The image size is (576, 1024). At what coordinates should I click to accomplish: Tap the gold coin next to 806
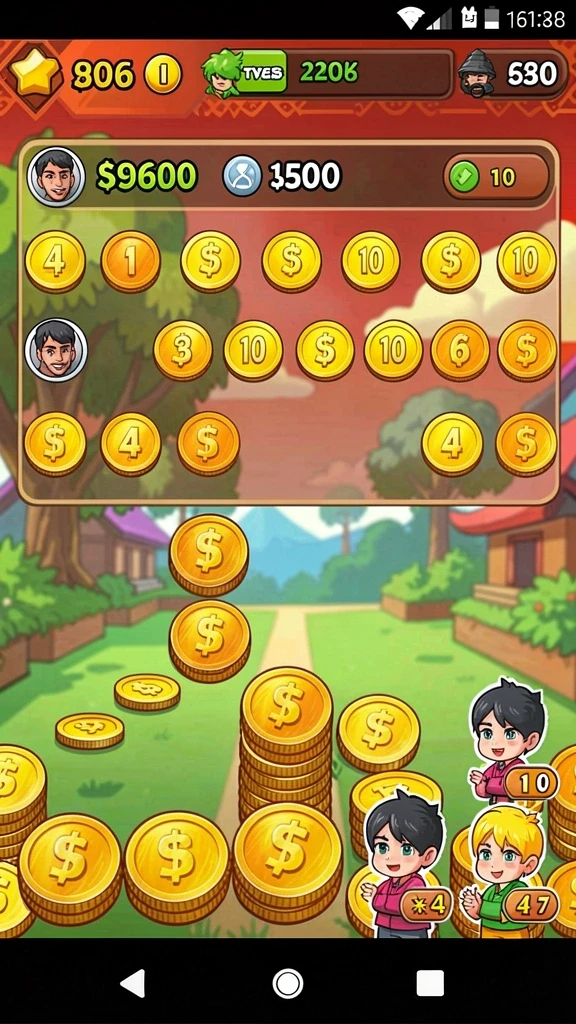[163, 74]
